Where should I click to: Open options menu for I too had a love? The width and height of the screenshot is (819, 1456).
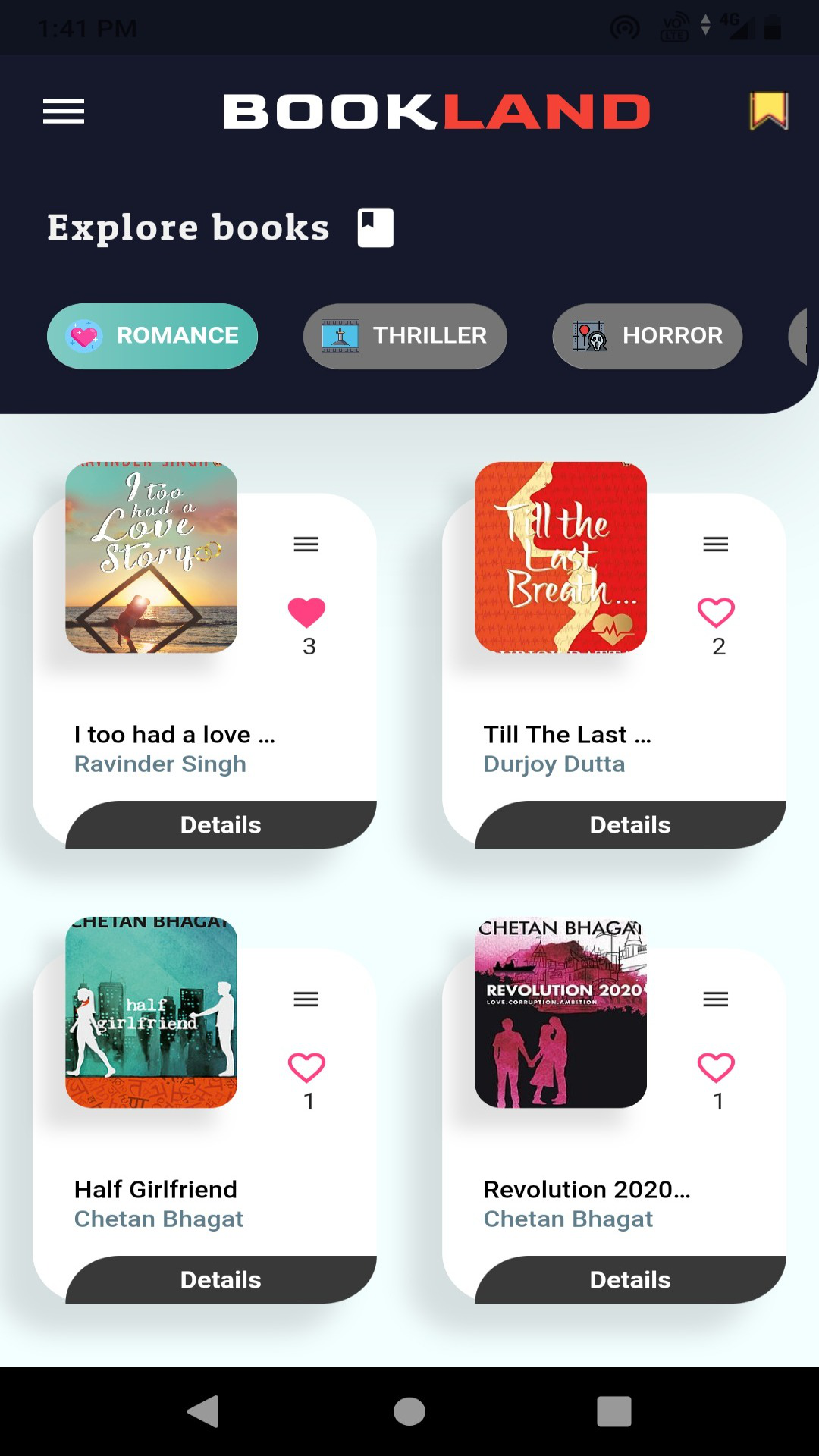pos(306,544)
